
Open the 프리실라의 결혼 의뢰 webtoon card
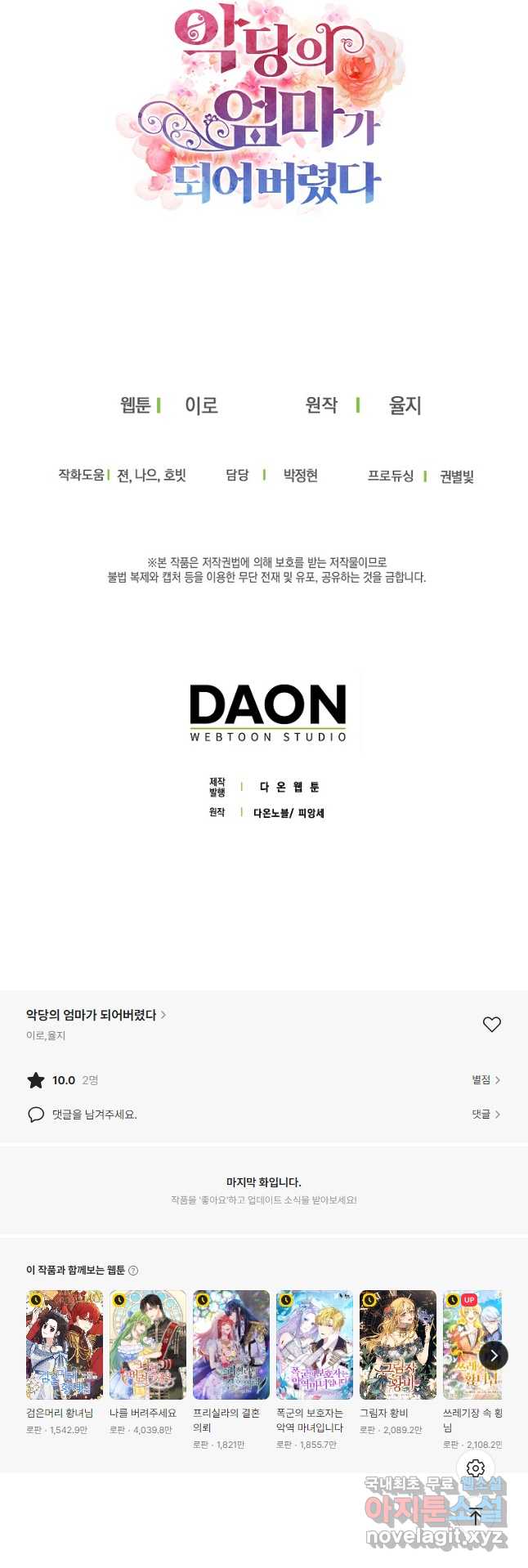[x=231, y=1345]
